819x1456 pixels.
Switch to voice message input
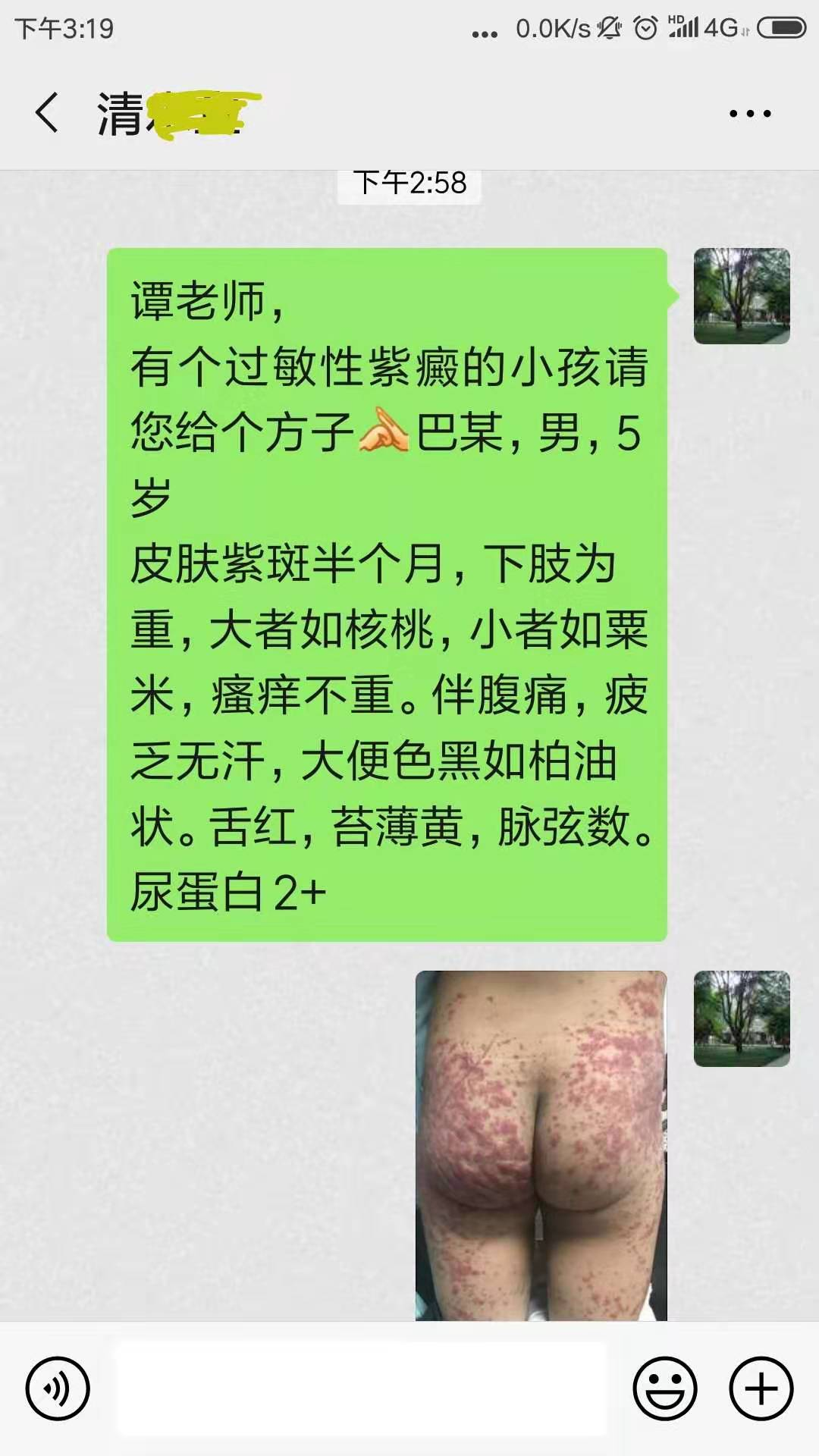[x=58, y=1389]
